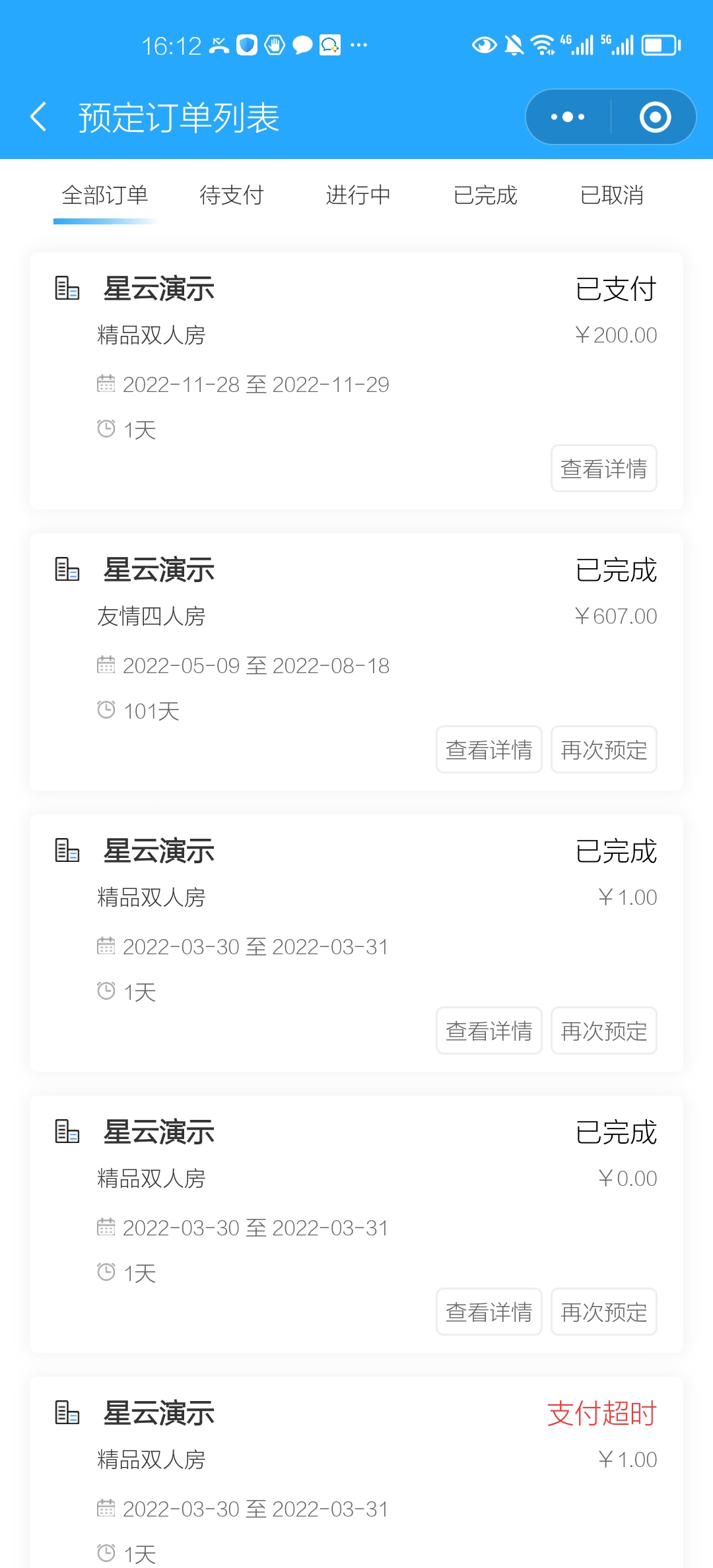Open the 支付超时 order card

[356, 1472]
